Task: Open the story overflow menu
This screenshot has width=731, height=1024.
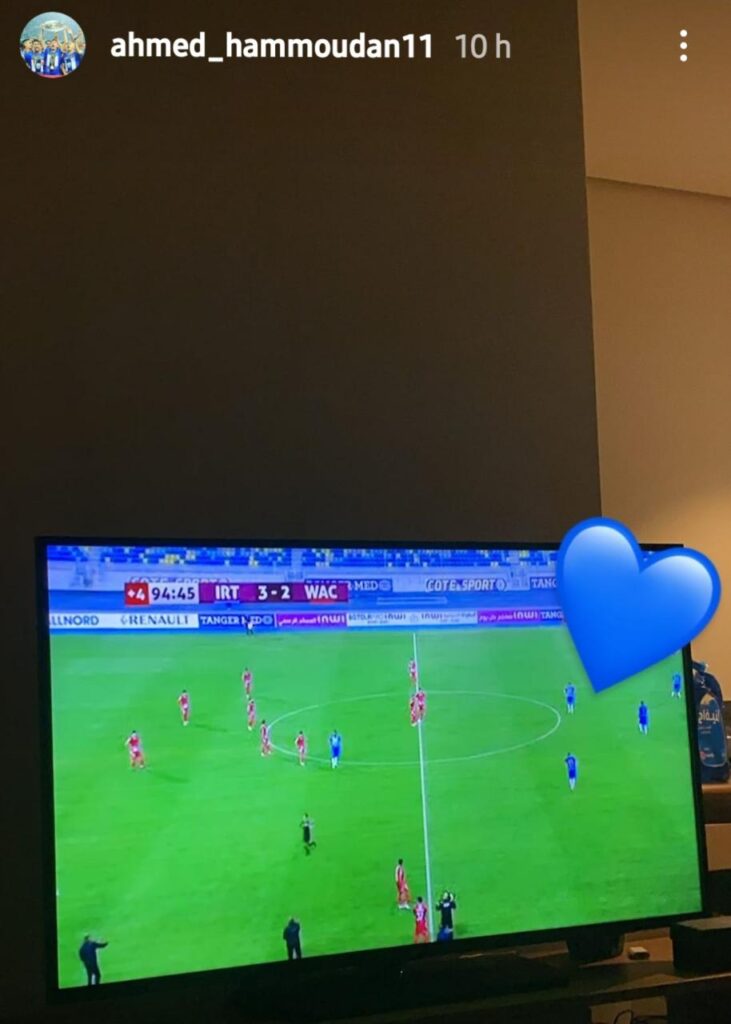Action: pyautogui.click(x=683, y=46)
